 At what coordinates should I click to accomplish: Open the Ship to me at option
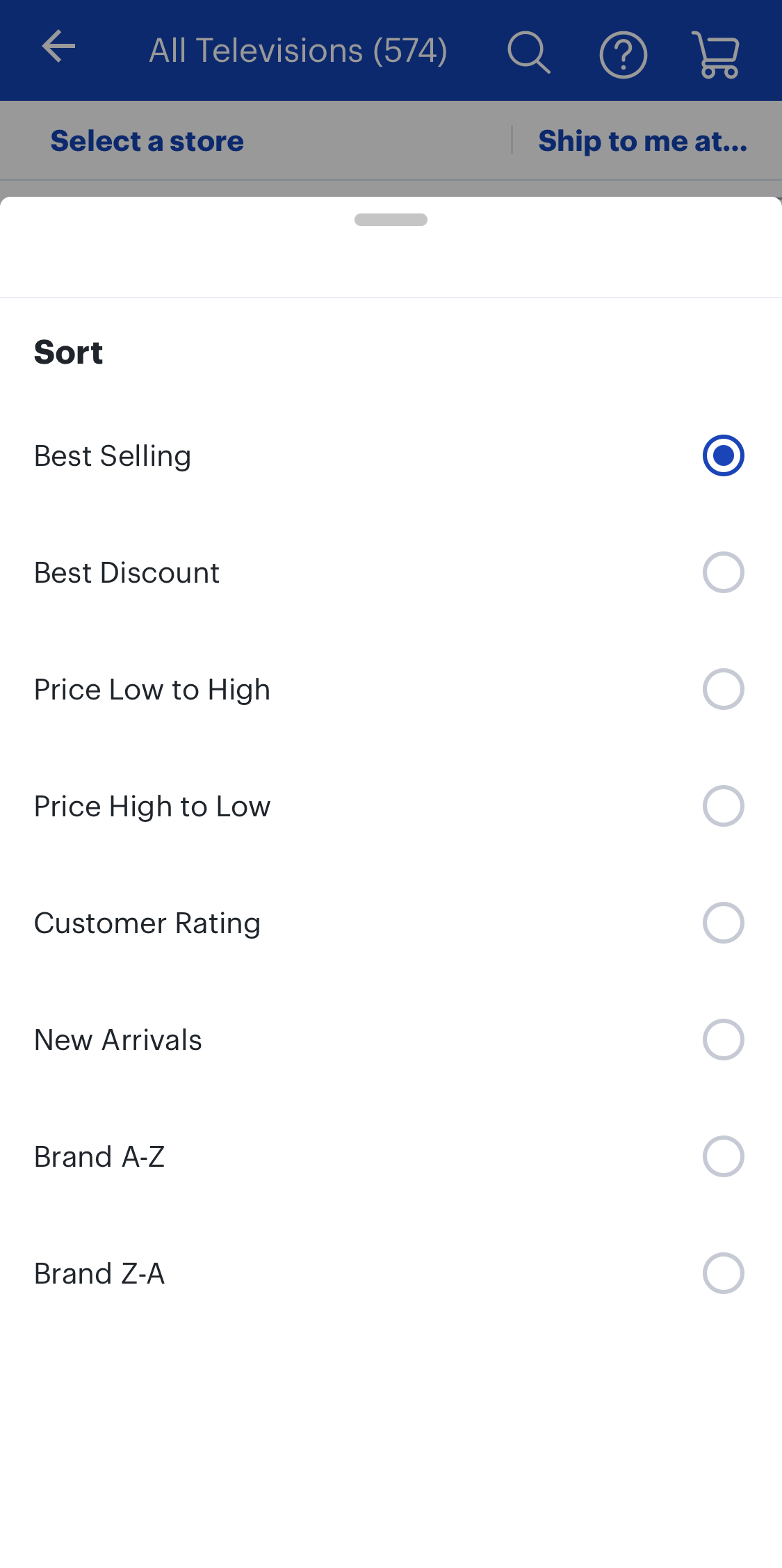click(x=642, y=140)
